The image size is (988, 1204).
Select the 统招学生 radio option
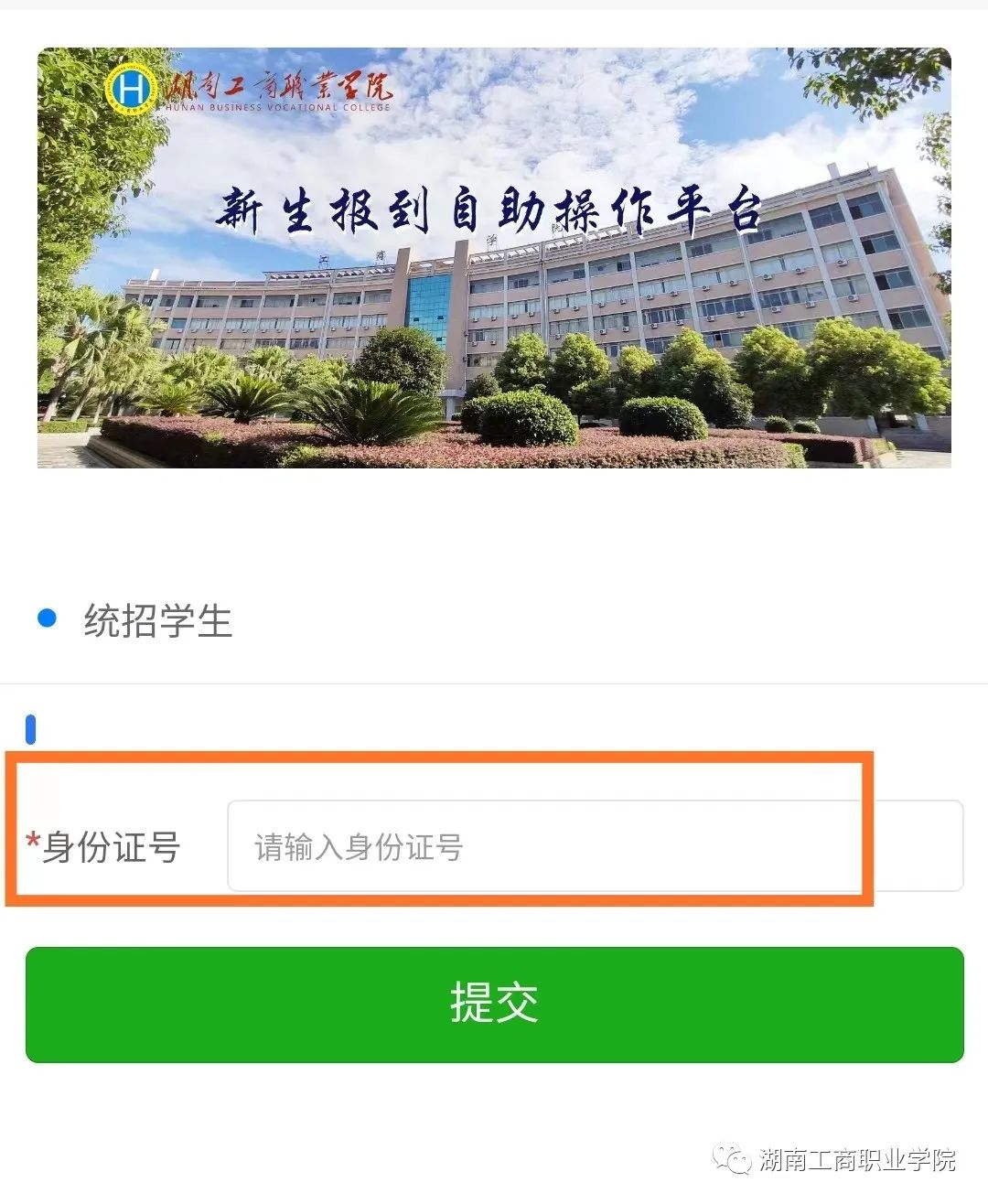(x=48, y=619)
